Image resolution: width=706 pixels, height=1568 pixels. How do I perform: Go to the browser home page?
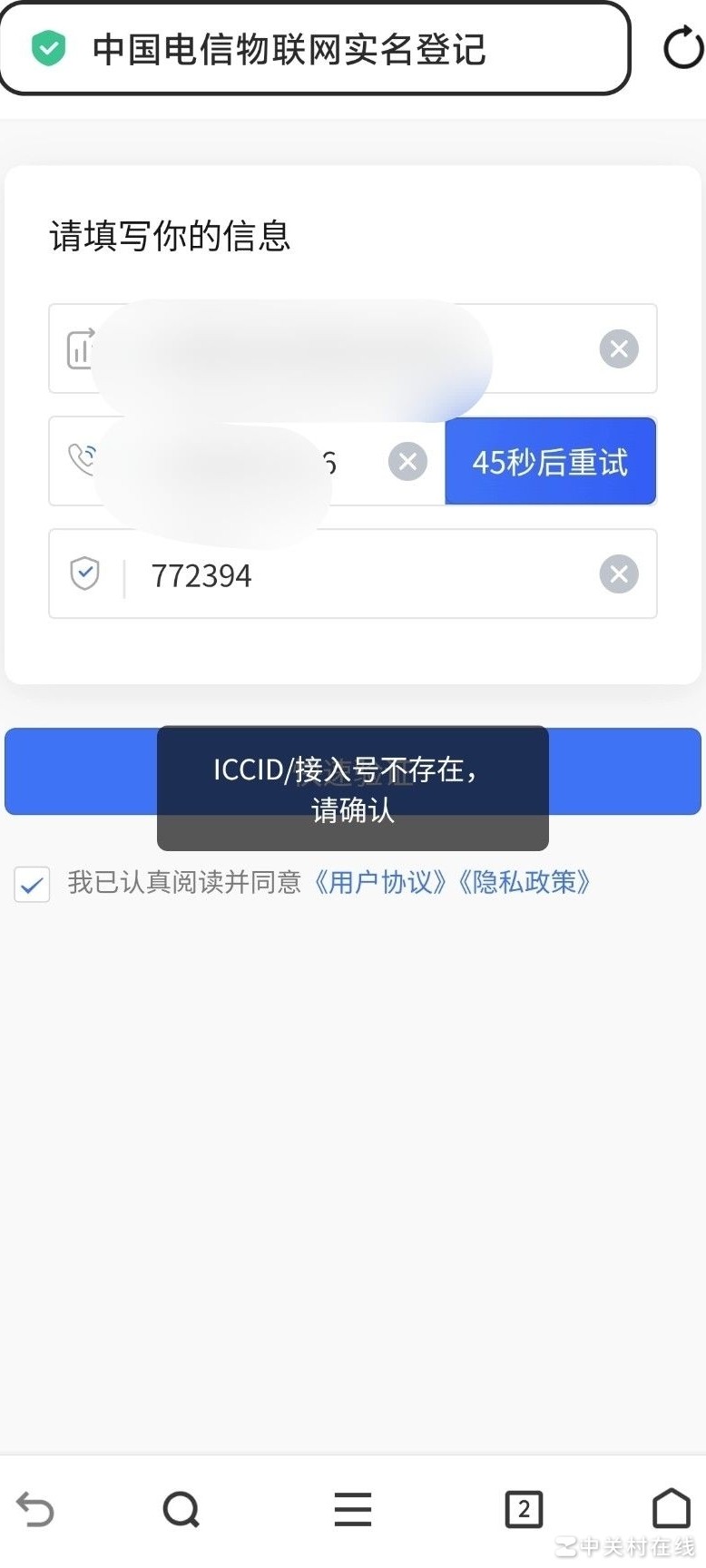pyautogui.click(x=672, y=1508)
